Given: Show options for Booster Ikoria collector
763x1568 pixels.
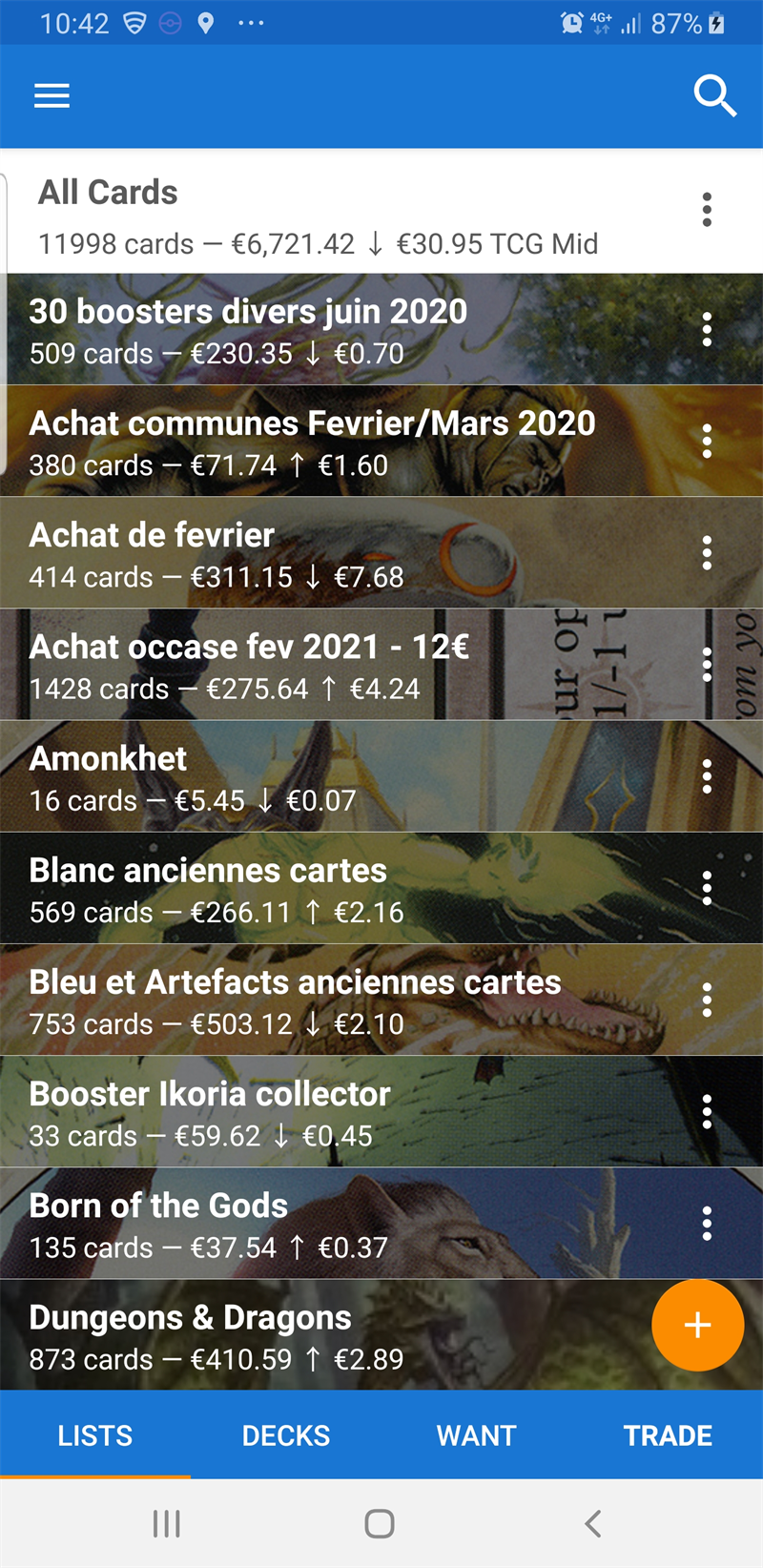Looking at the screenshot, I should click(707, 1112).
